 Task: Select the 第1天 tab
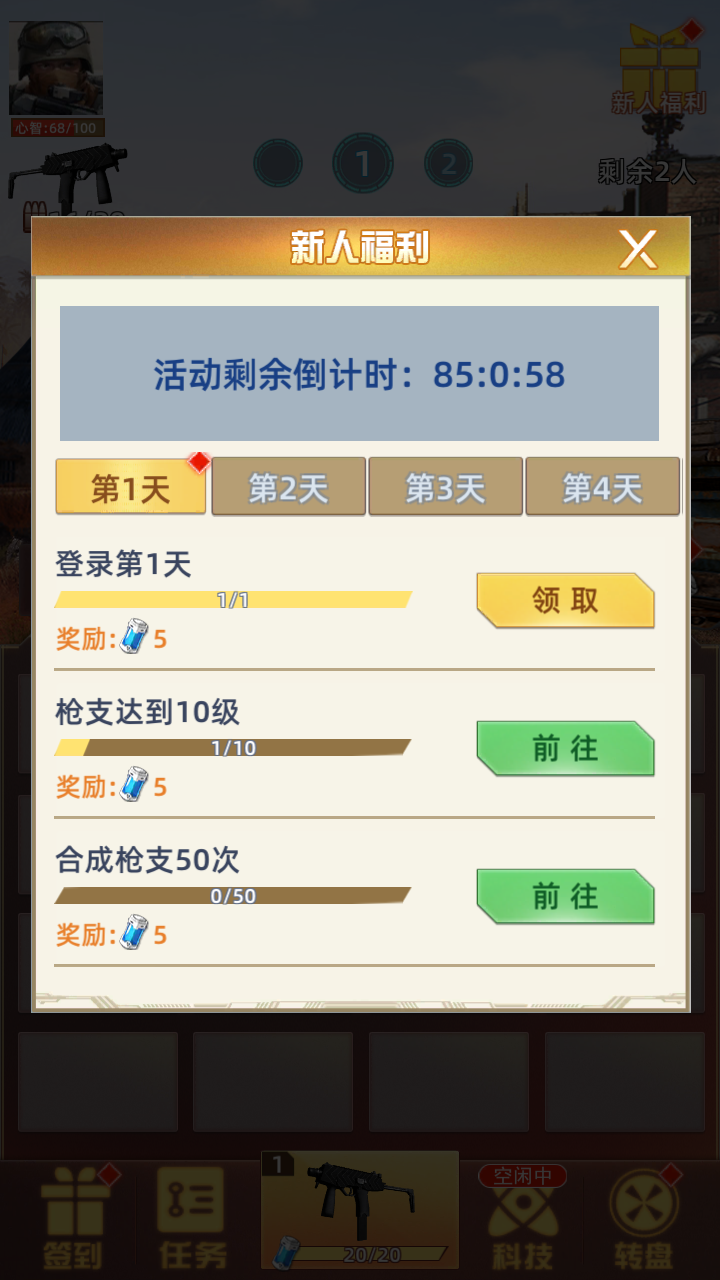131,488
